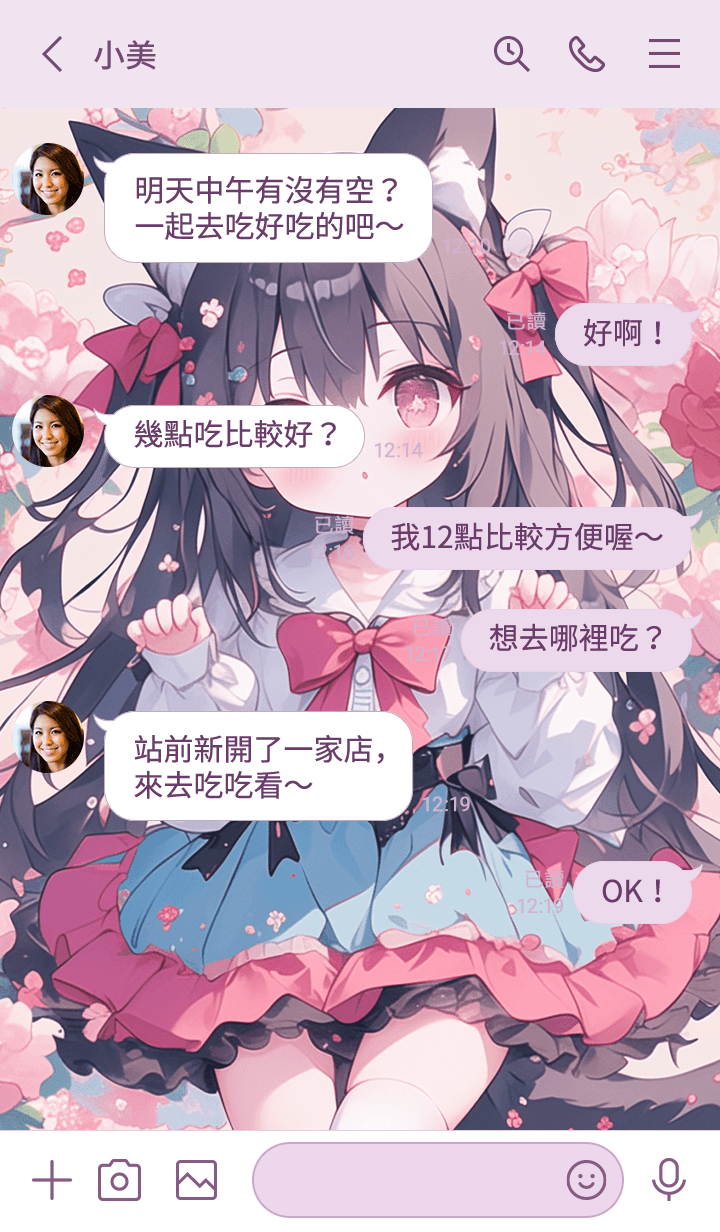Search the chat history
Image resolution: width=720 pixels, height=1232 pixels.
pos(511,54)
